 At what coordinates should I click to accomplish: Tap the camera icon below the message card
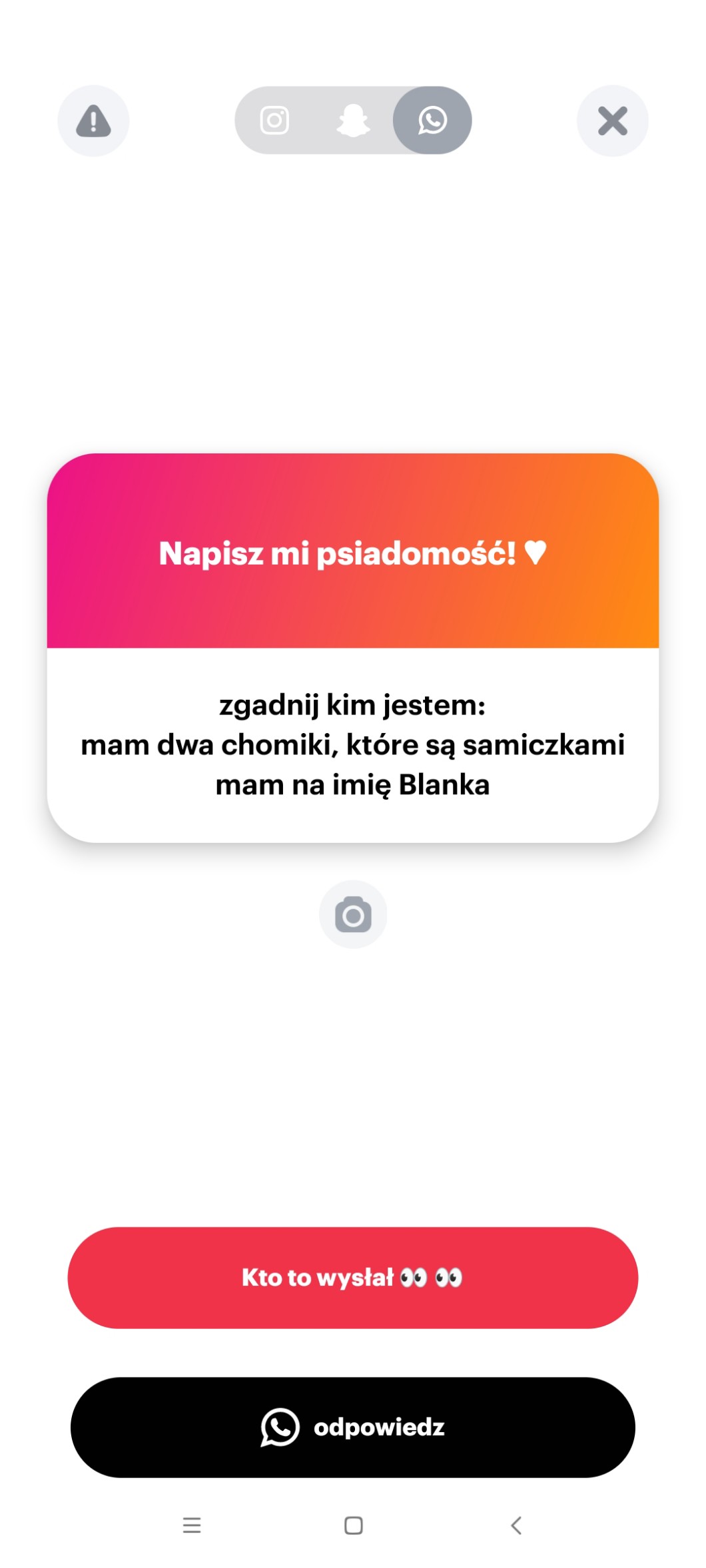coord(353,914)
